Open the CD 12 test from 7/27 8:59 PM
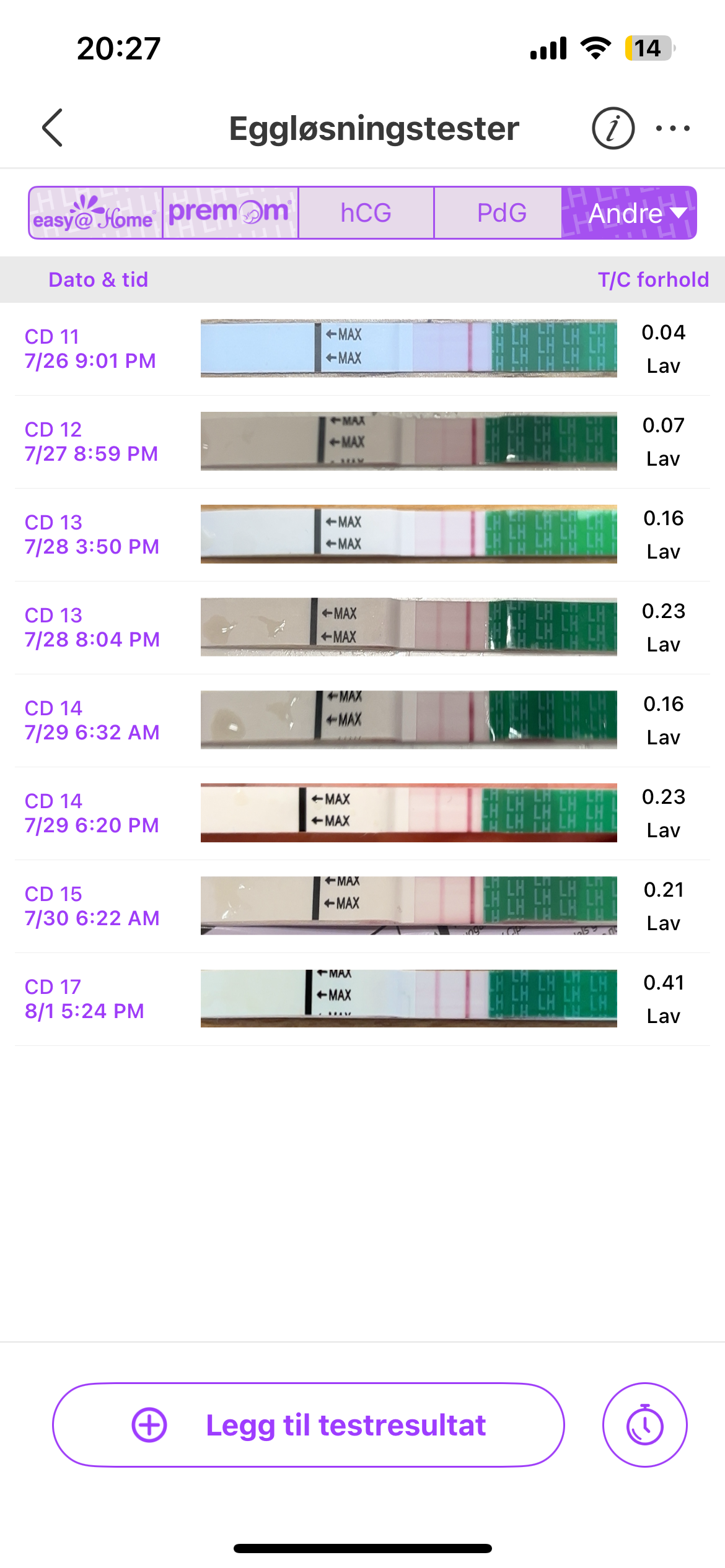Viewport: 725px width, 1568px height. click(362, 442)
